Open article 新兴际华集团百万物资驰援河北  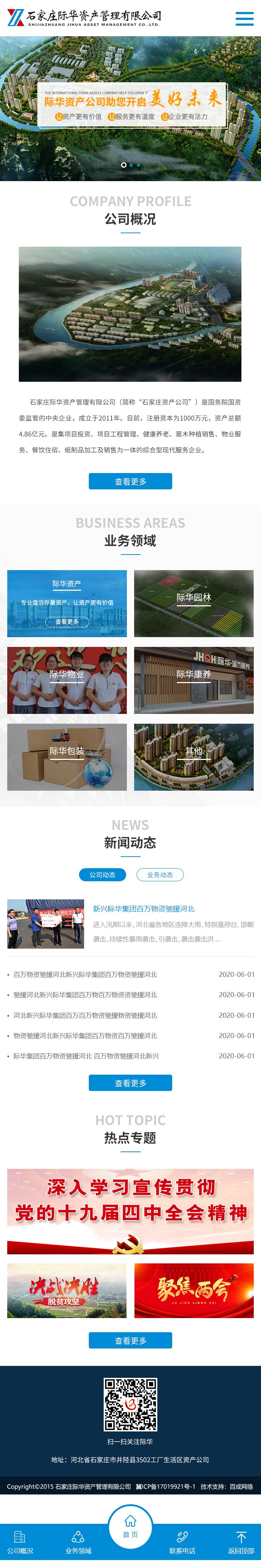click(x=144, y=908)
